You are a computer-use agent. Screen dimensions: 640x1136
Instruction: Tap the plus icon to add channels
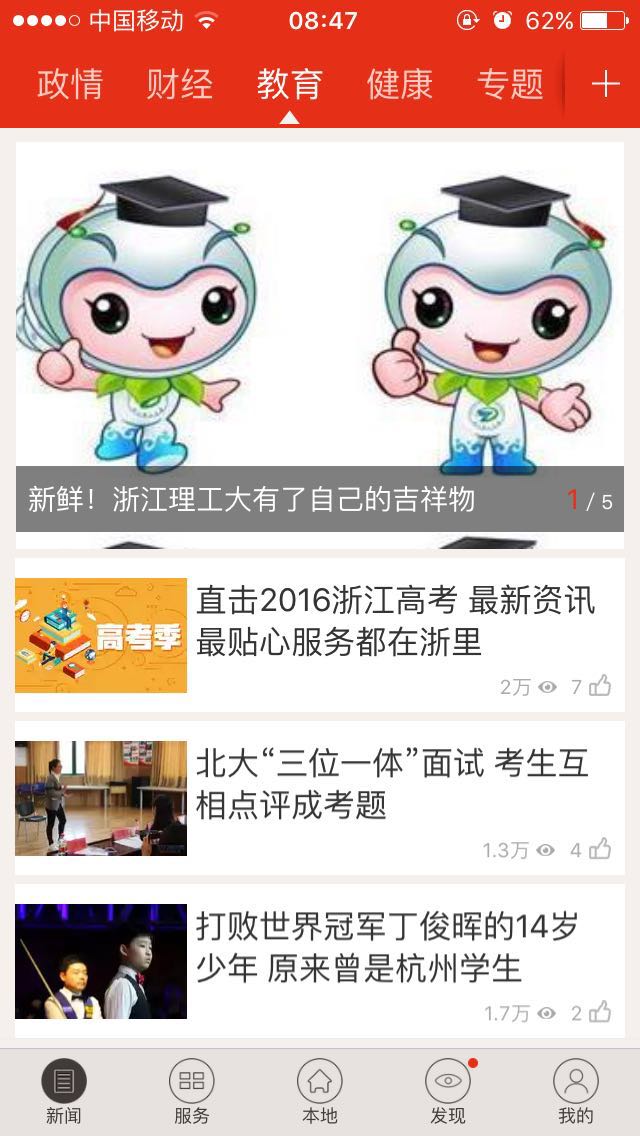pyautogui.click(x=605, y=84)
